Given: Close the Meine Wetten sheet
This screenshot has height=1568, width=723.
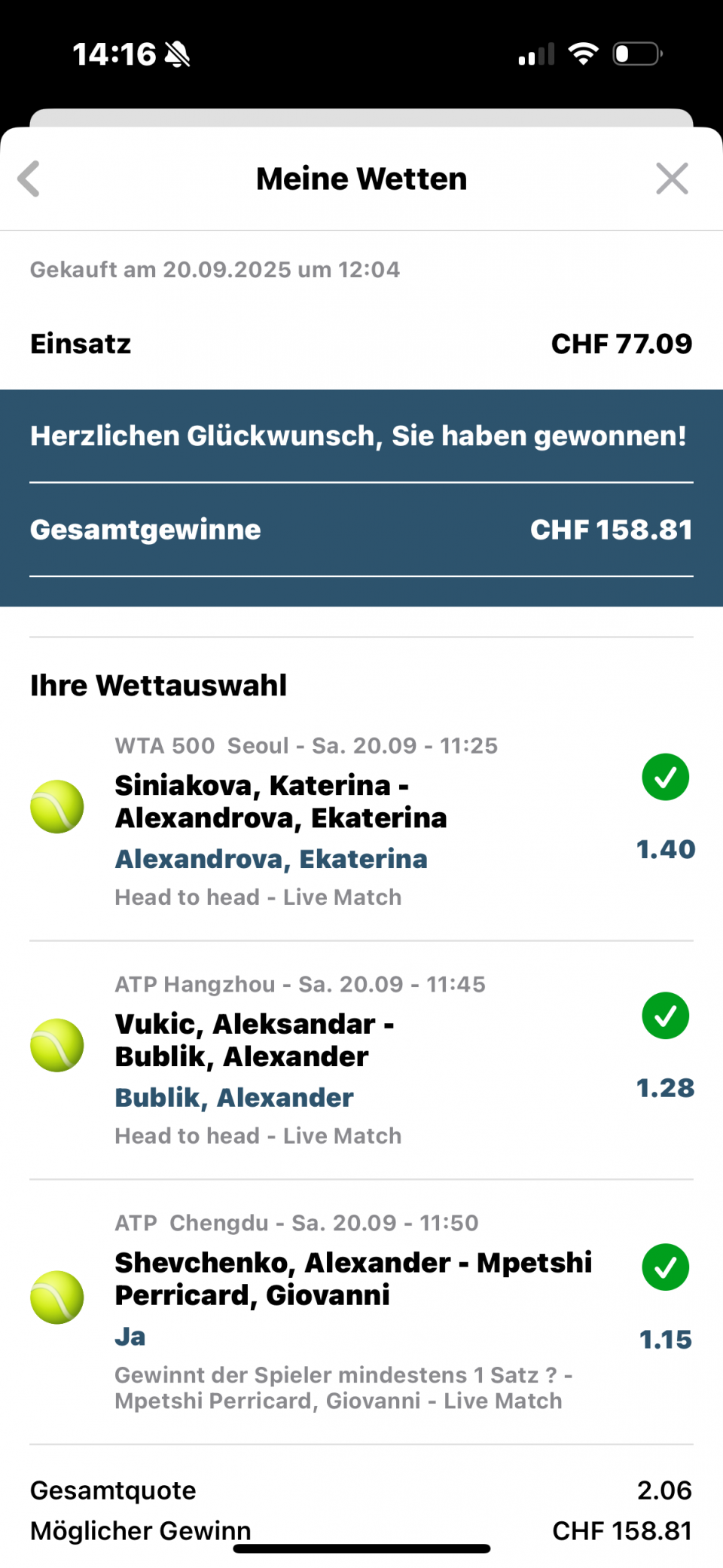Looking at the screenshot, I should (x=671, y=179).
